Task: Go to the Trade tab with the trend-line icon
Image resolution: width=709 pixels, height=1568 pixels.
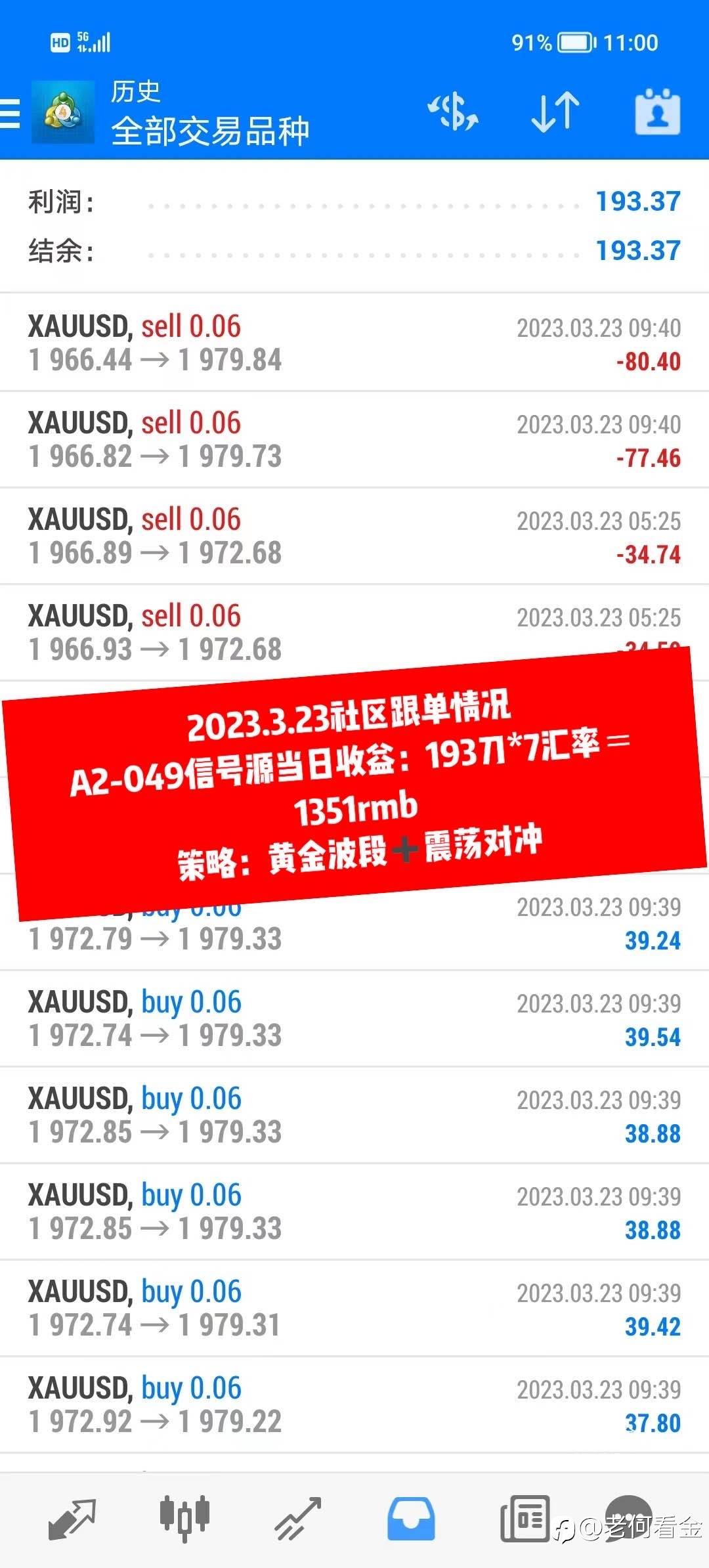Action: 298,1519
